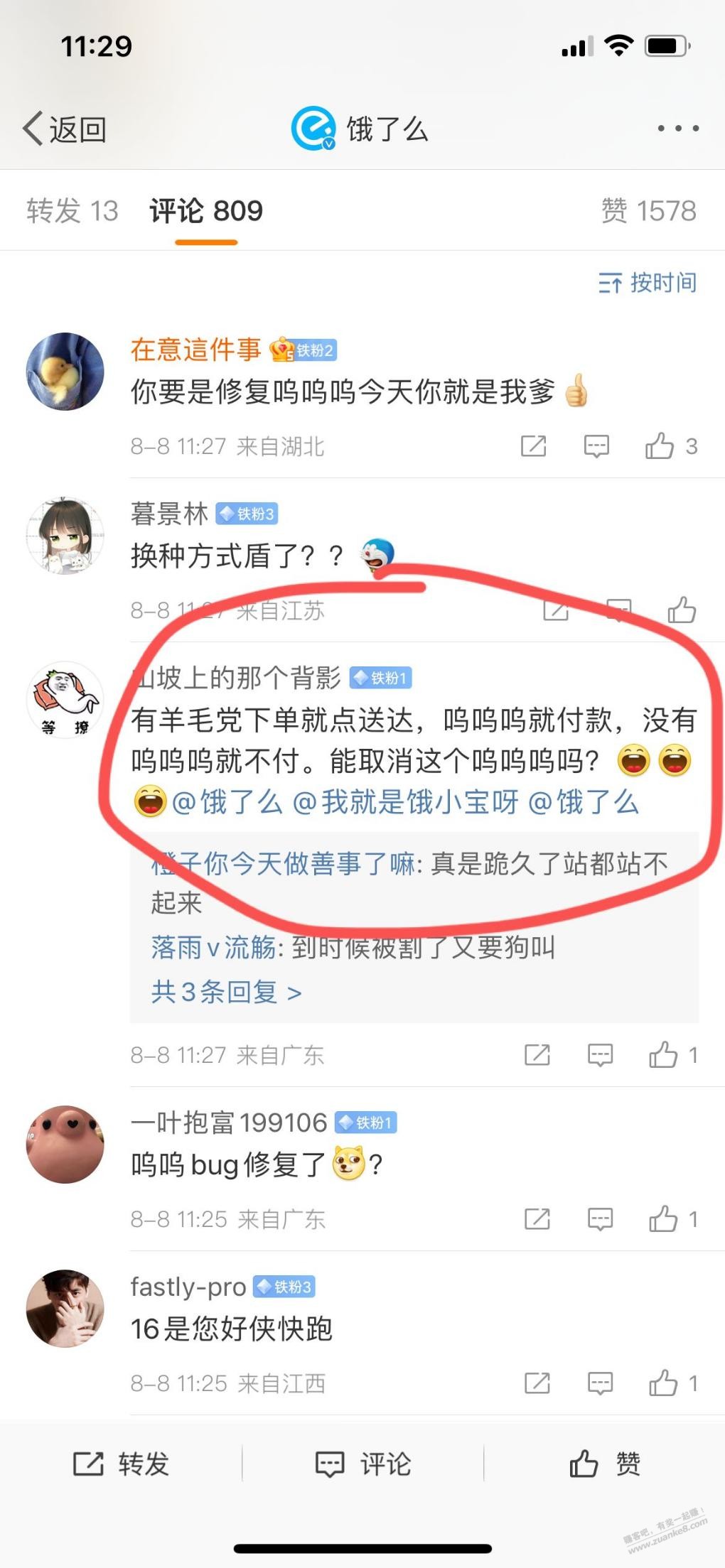Like 一叶抱富199106's comment
The width and height of the screenshot is (725, 1568).
(x=663, y=1219)
